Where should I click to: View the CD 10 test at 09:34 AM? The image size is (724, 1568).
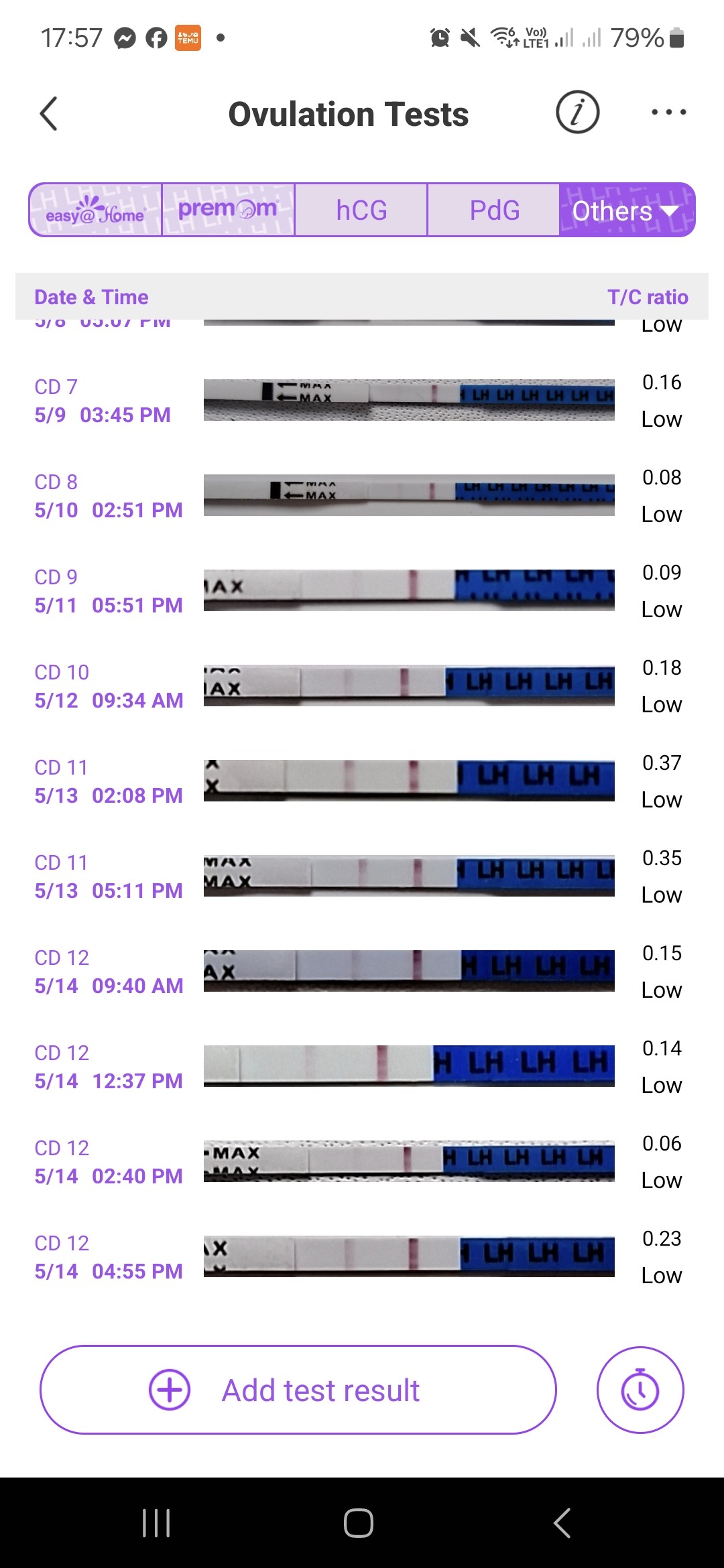[x=409, y=685]
